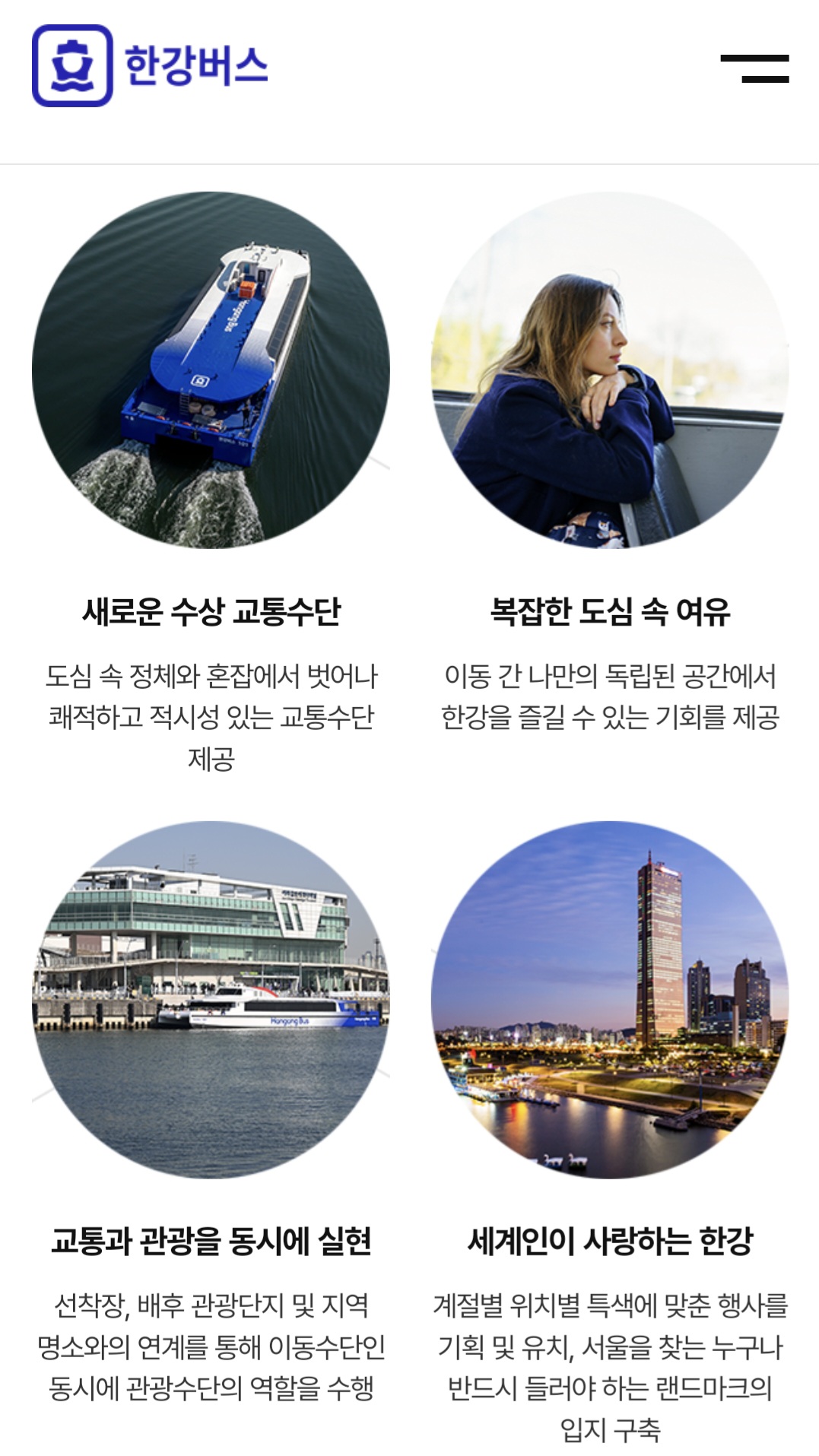Open the hamburger menu

pyautogui.click(x=754, y=68)
